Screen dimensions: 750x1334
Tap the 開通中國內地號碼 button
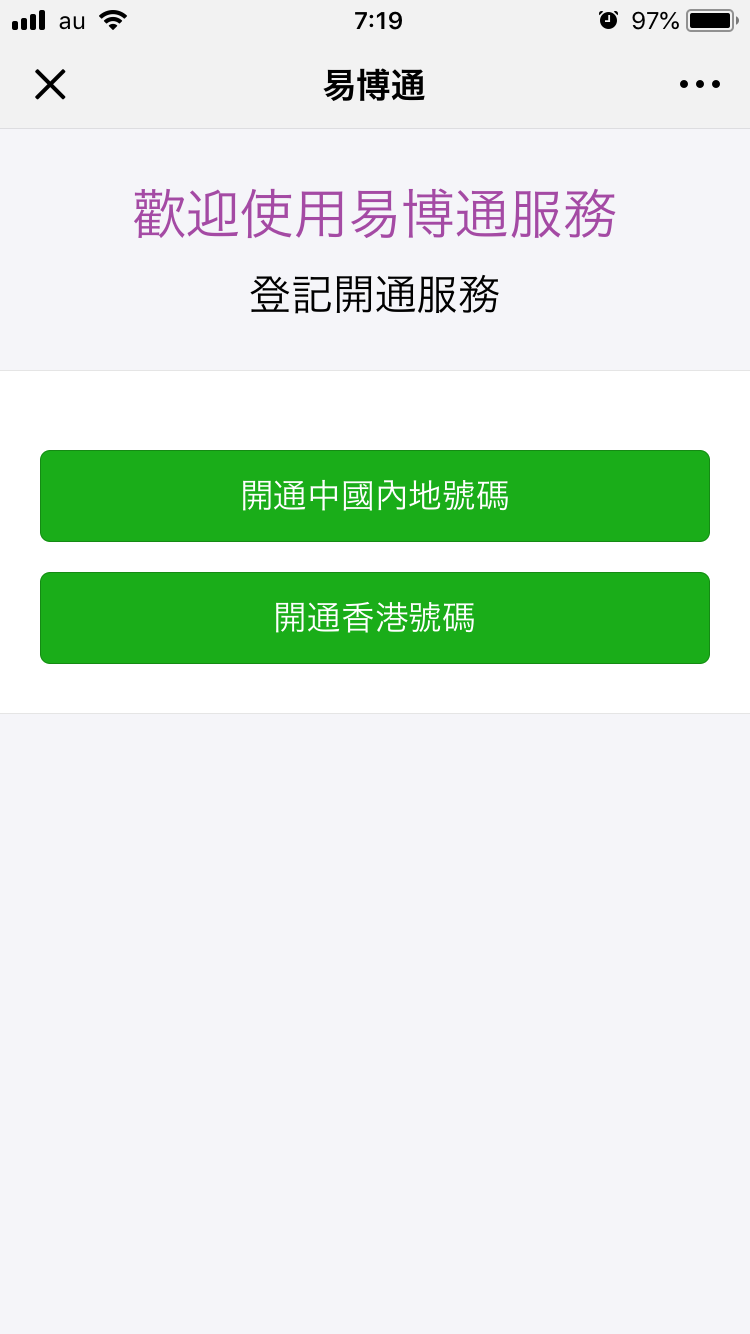(x=375, y=496)
